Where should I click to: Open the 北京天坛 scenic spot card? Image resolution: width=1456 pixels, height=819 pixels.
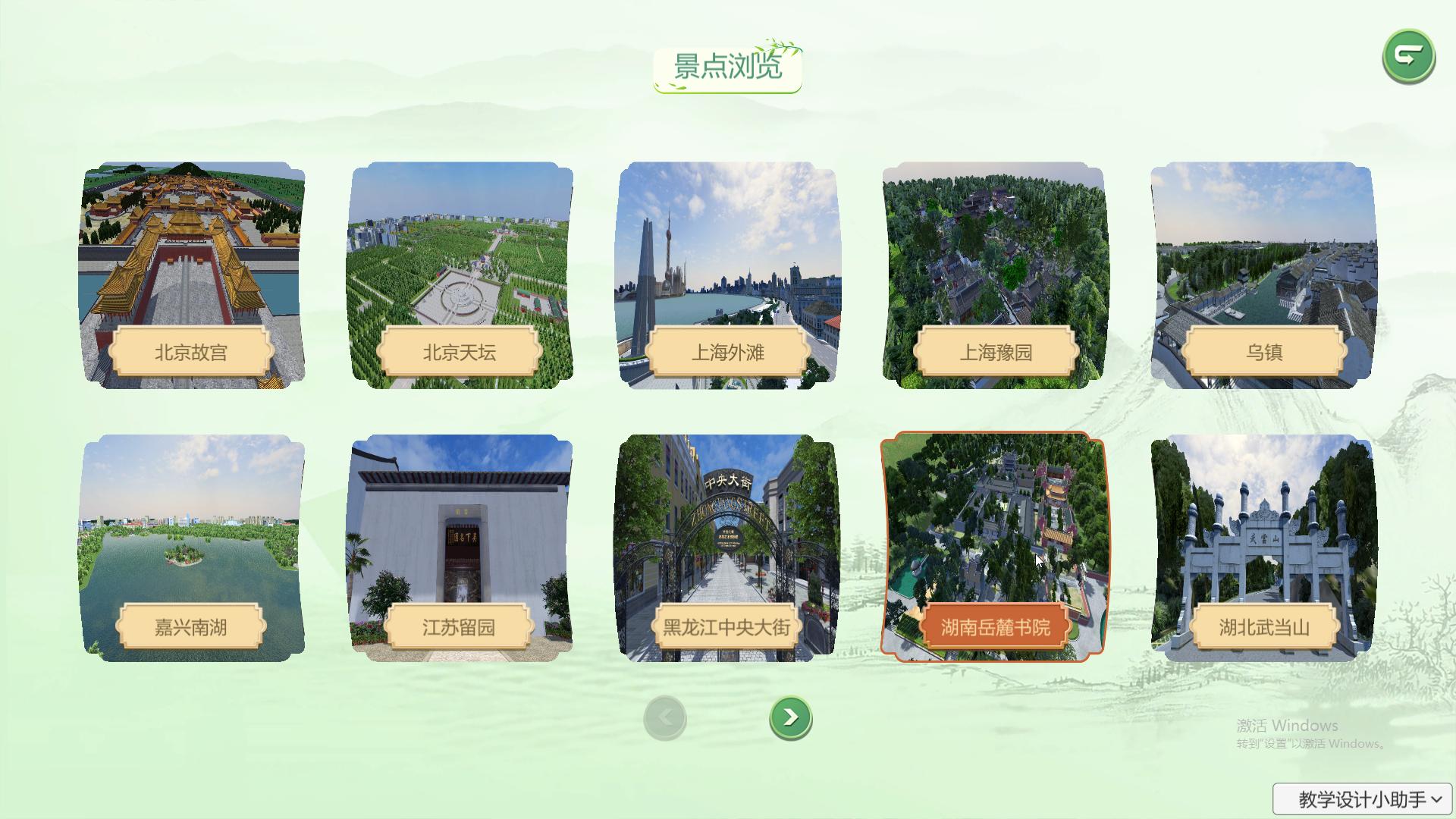pyautogui.click(x=460, y=275)
